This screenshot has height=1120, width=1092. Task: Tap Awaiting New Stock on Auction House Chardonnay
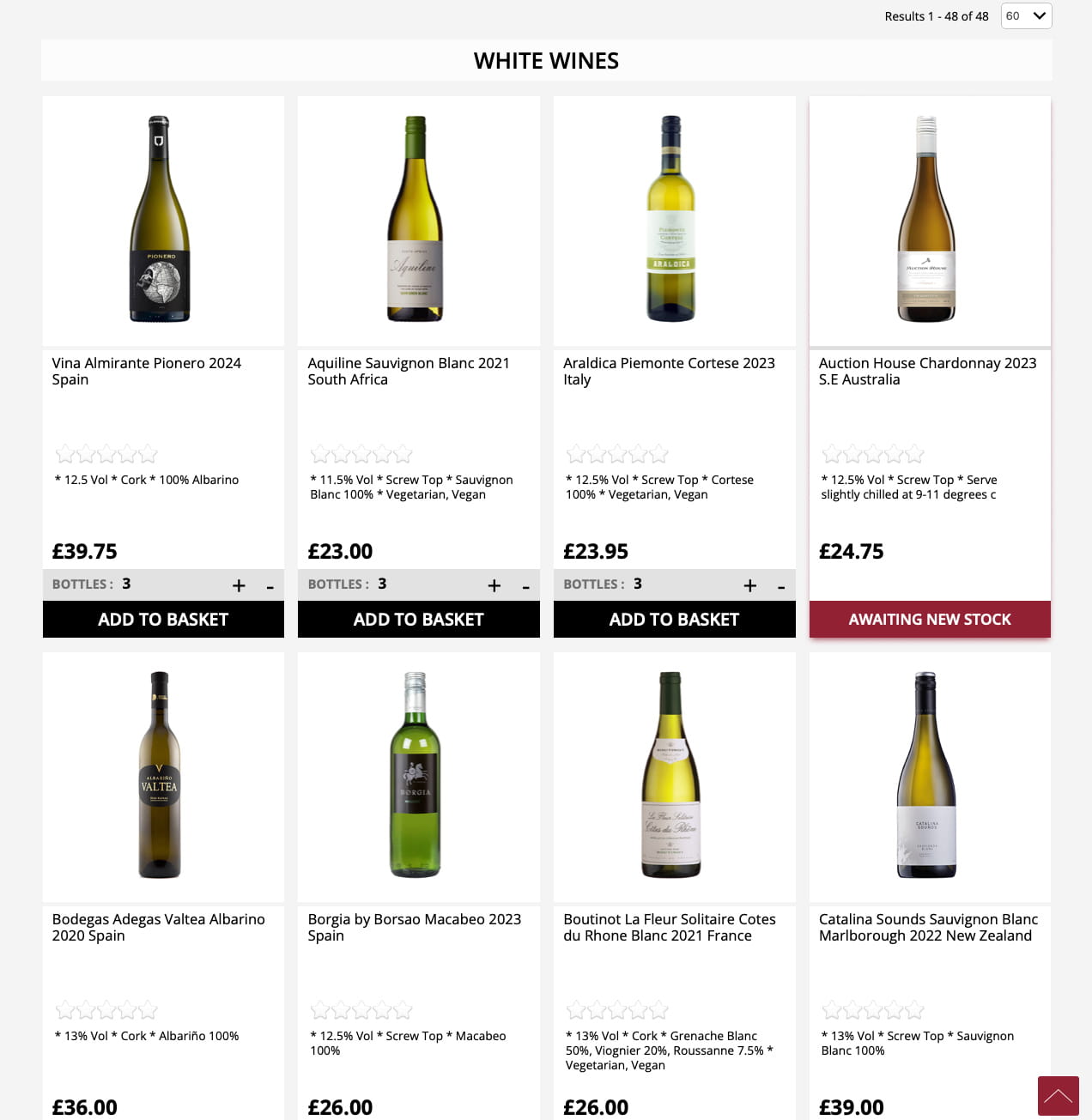pos(929,619)
